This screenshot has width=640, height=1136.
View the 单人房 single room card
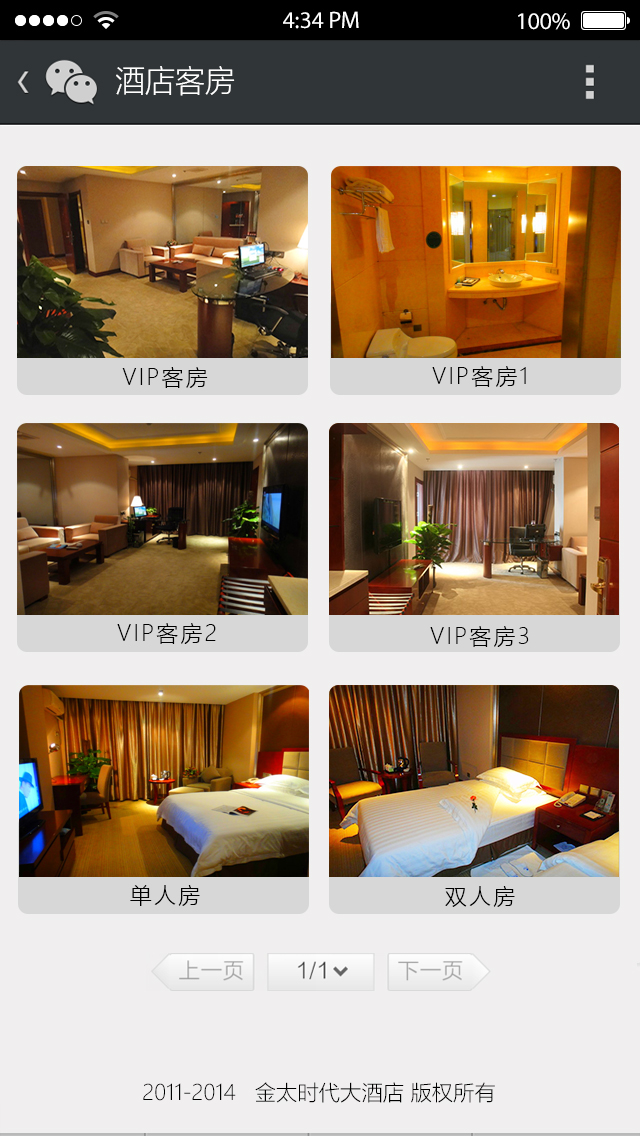[x=163, y=797]
